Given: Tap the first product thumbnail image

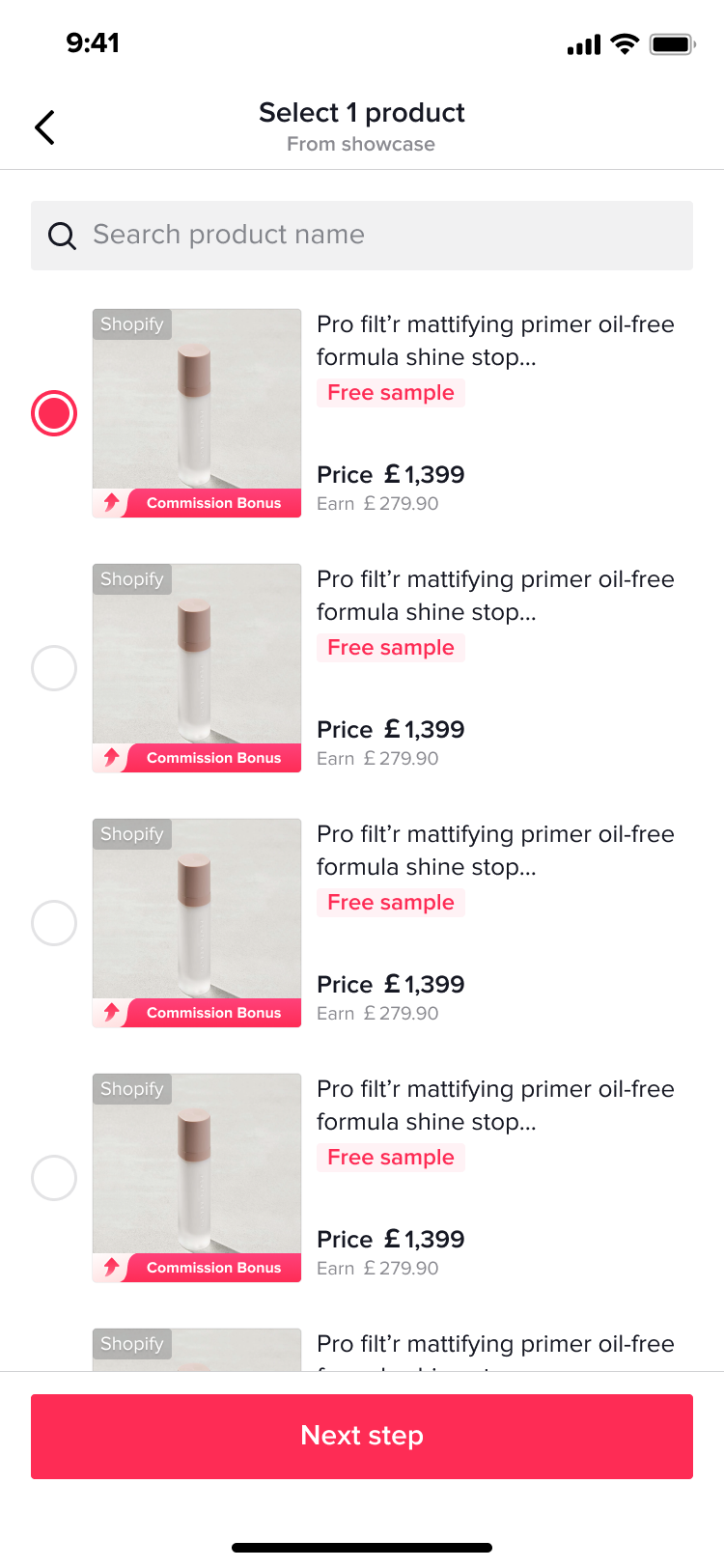Looking at the screenshot, I should [196, 413].
